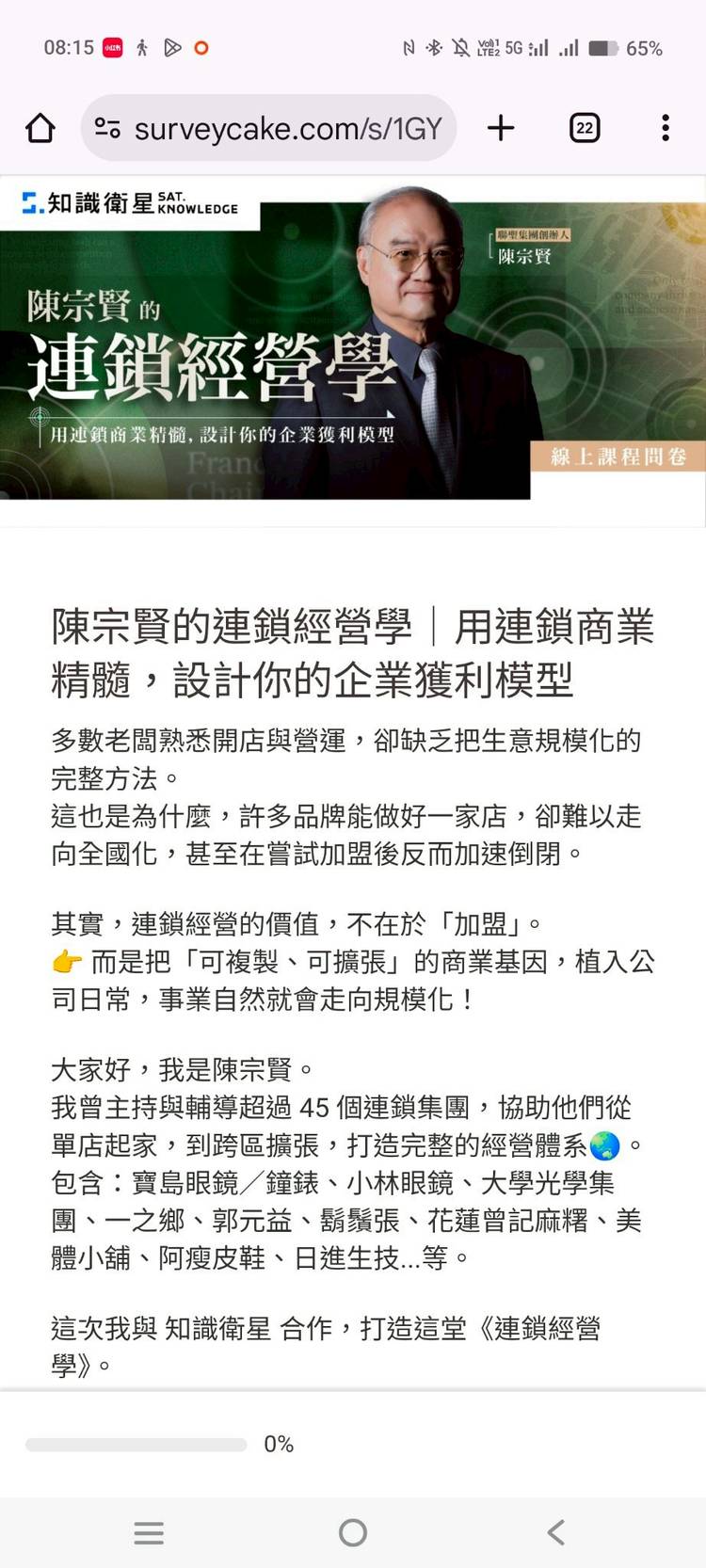
Task: Tap the surveycake.com address bar
Action: pyautogui.click(x=287, y=128)
